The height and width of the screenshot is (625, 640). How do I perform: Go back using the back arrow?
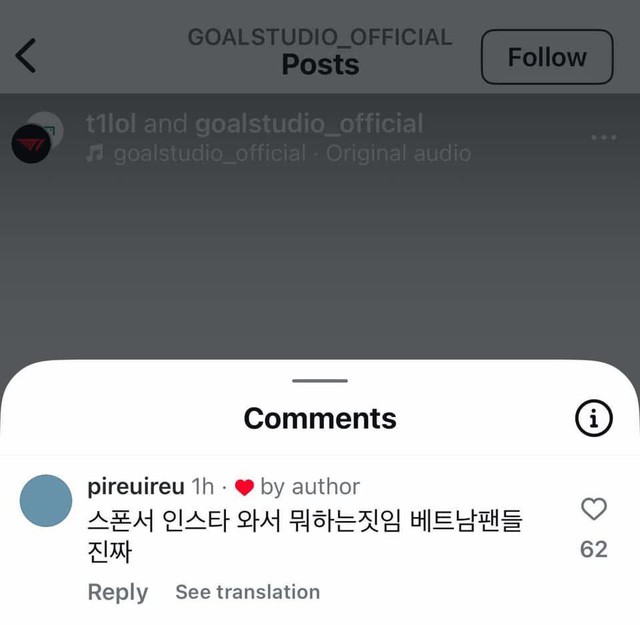tap(27, 55)
